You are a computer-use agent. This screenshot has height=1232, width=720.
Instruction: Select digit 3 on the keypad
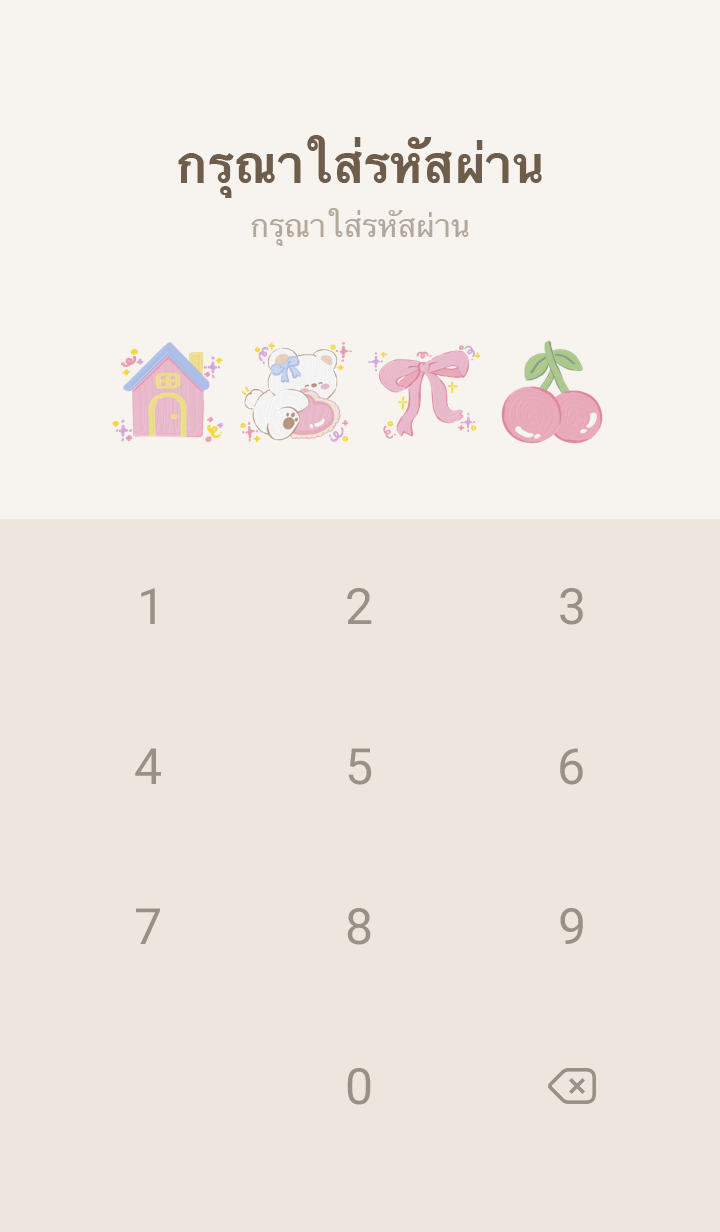click(x=571, y=607)
